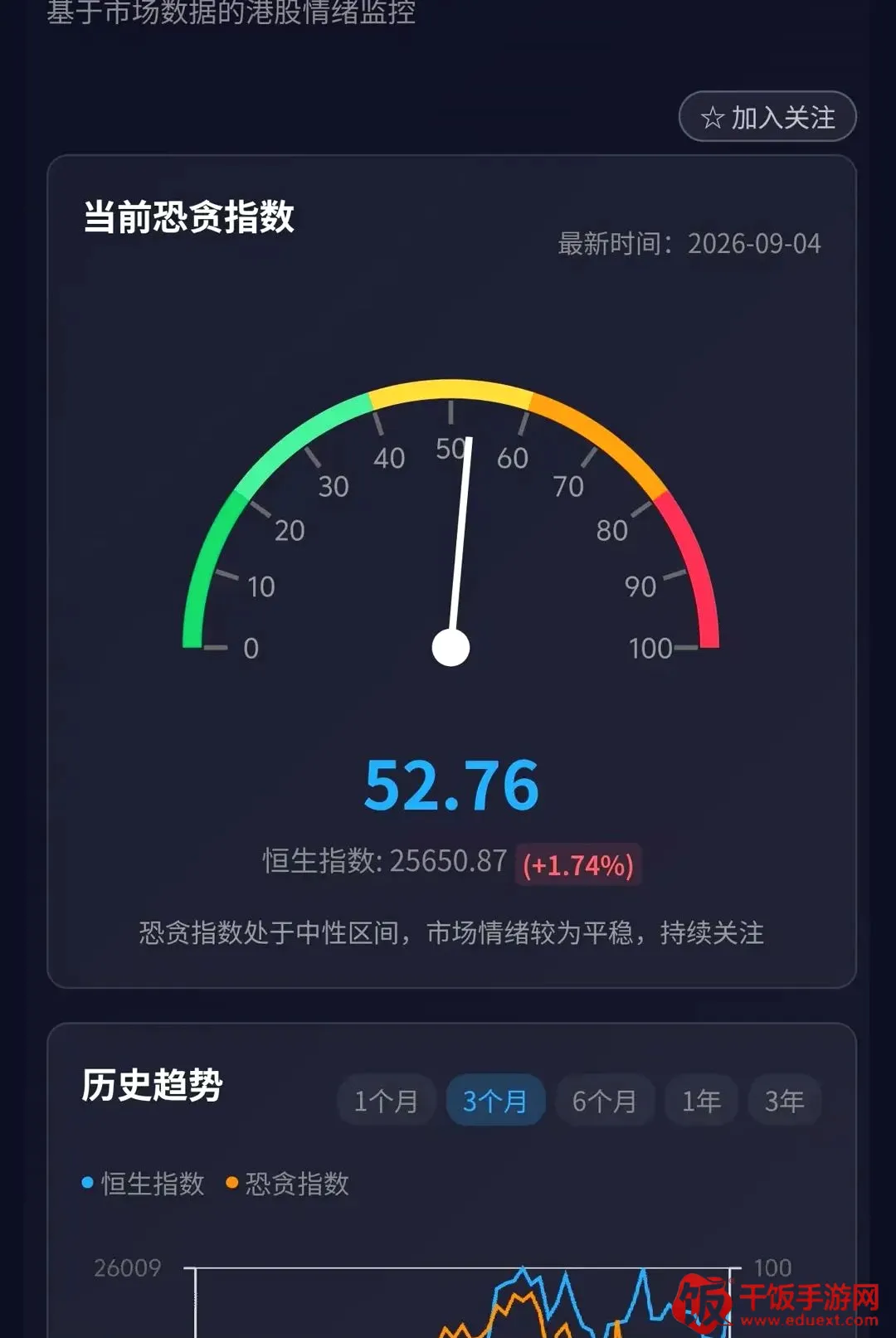Switch the trend range to 1个月

(386, 1101)
